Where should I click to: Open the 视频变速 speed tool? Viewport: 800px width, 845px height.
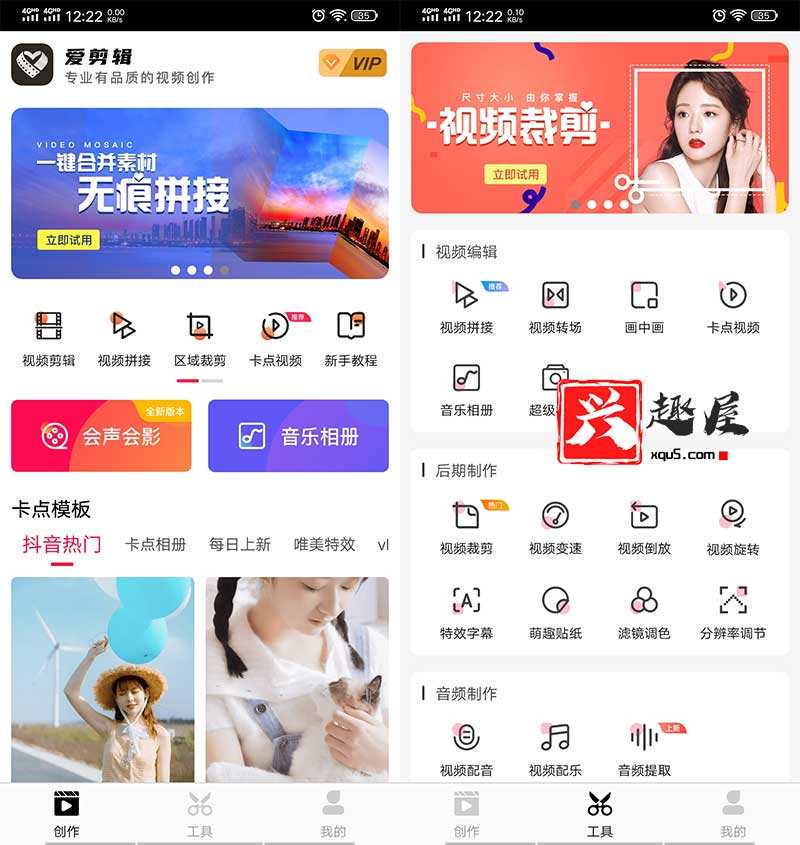(x=555, y=527)
